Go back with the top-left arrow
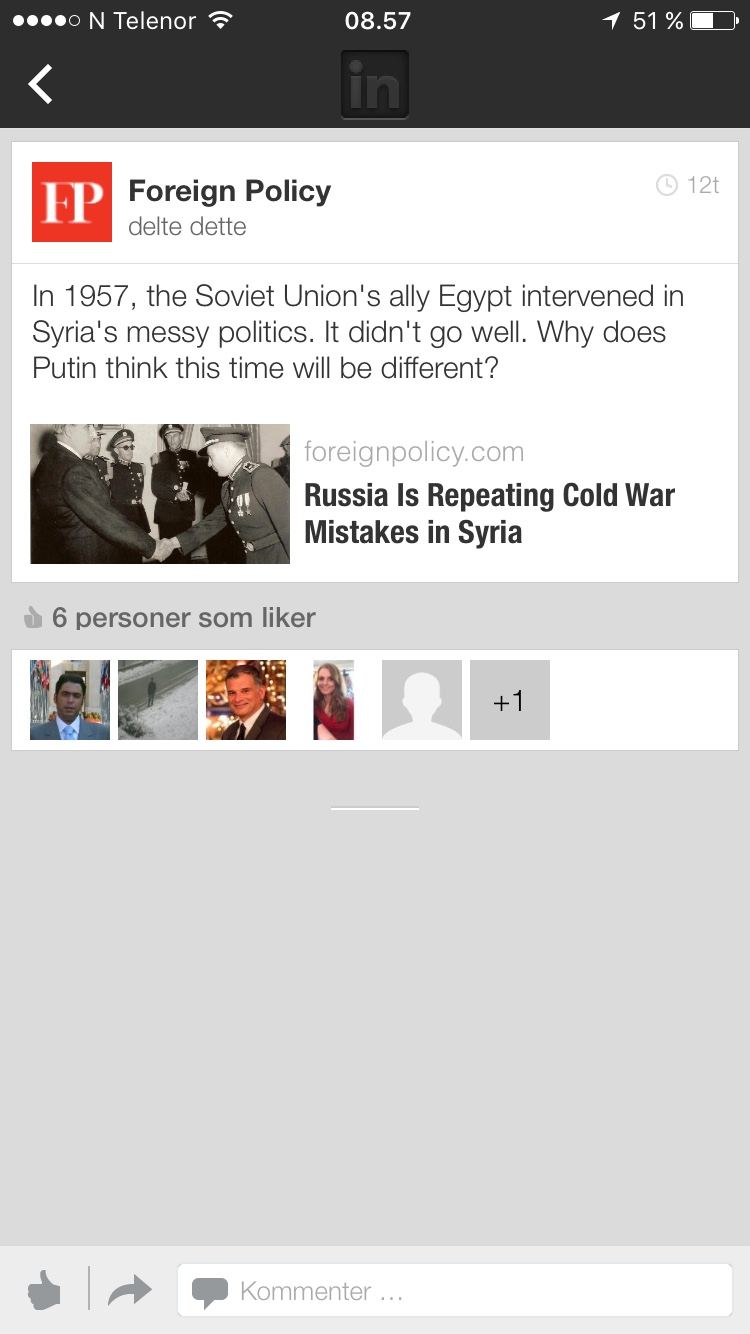Viewport: 750px width, 1334px height. 40,85
